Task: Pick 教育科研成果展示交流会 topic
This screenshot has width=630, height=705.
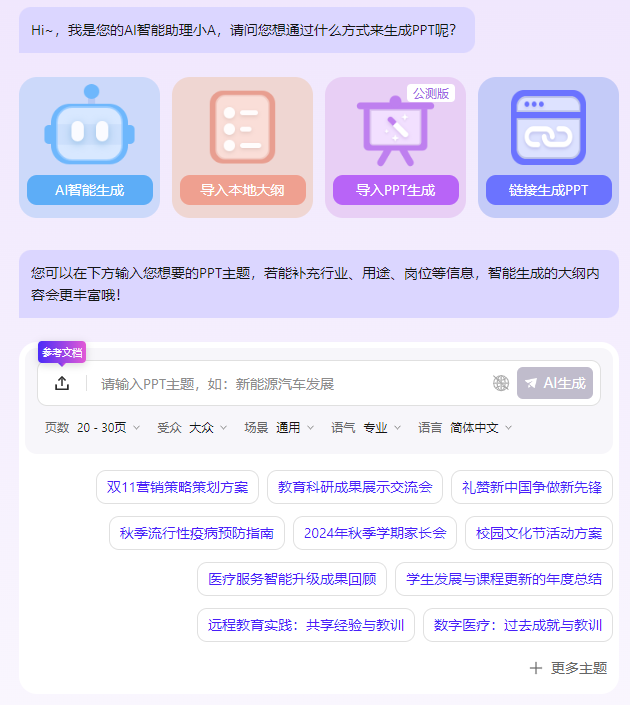Action: coord(355,487)
